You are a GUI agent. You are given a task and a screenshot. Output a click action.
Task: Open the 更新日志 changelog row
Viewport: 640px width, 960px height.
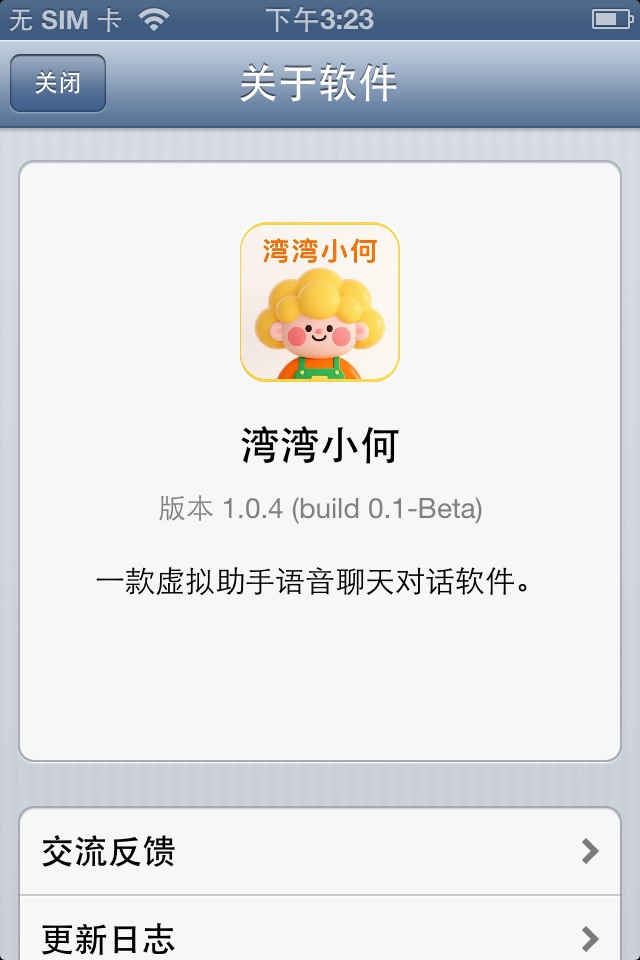(x=320, y=936)
